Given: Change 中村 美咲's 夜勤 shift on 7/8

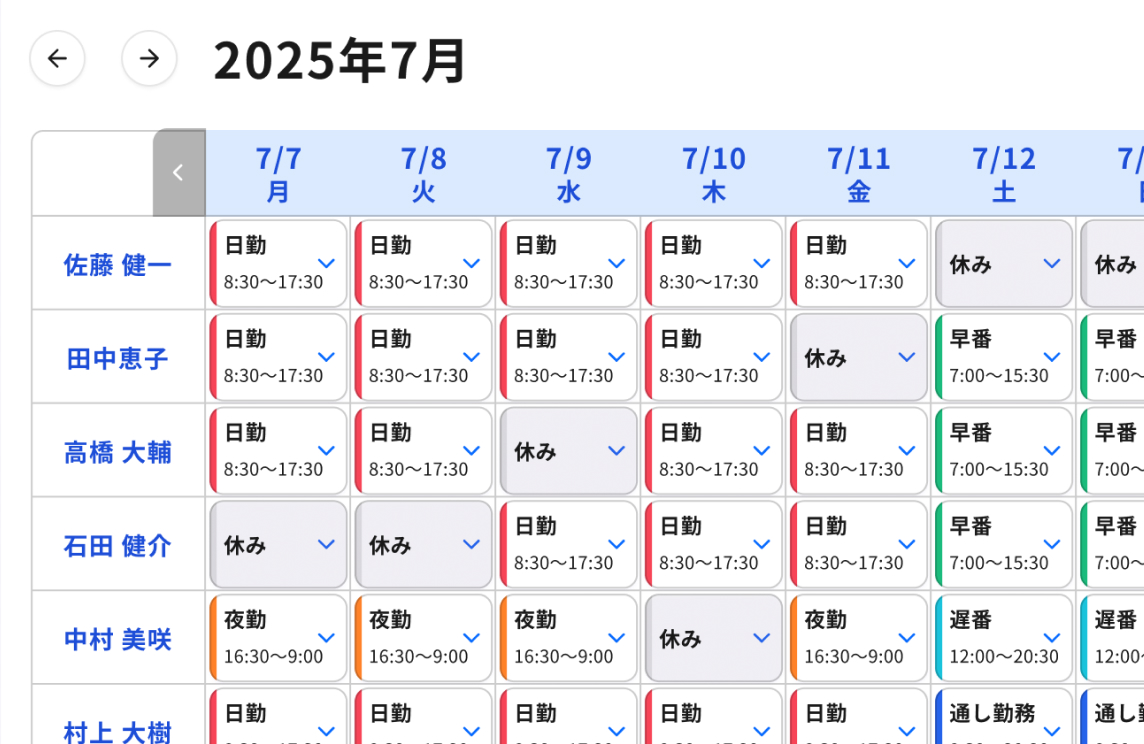Looking at the screenshot, I should click(471, 638).
